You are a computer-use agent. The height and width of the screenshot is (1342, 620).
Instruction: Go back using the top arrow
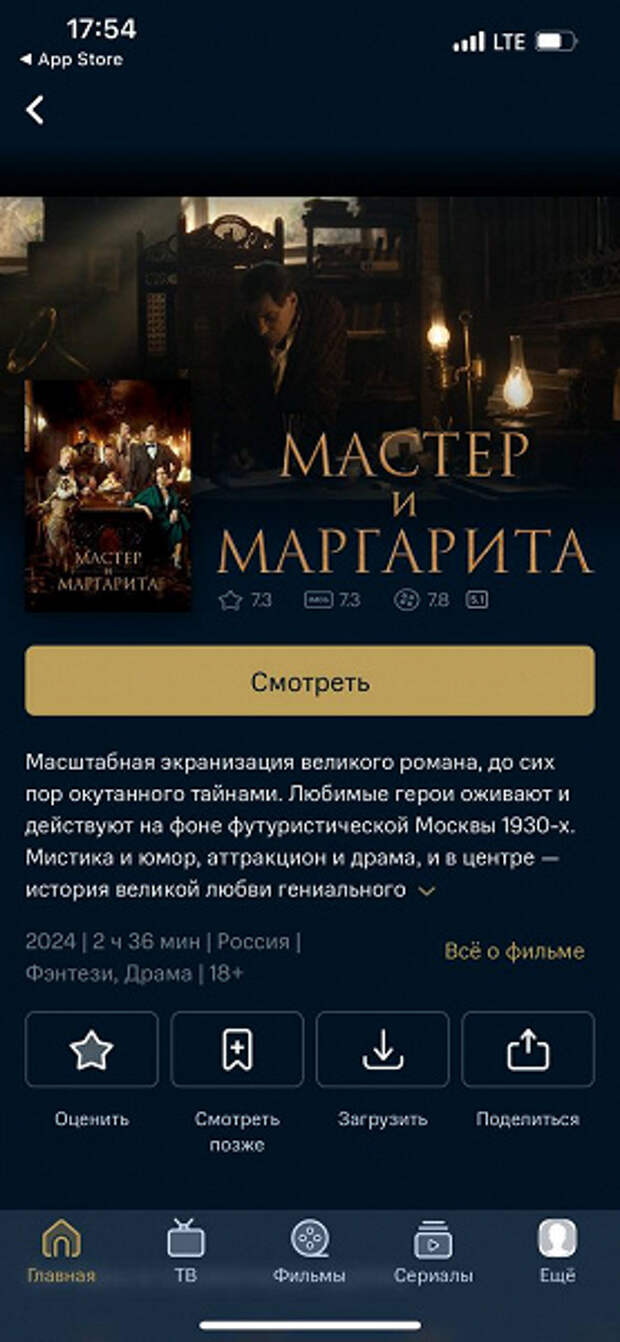tap(35, 109)
